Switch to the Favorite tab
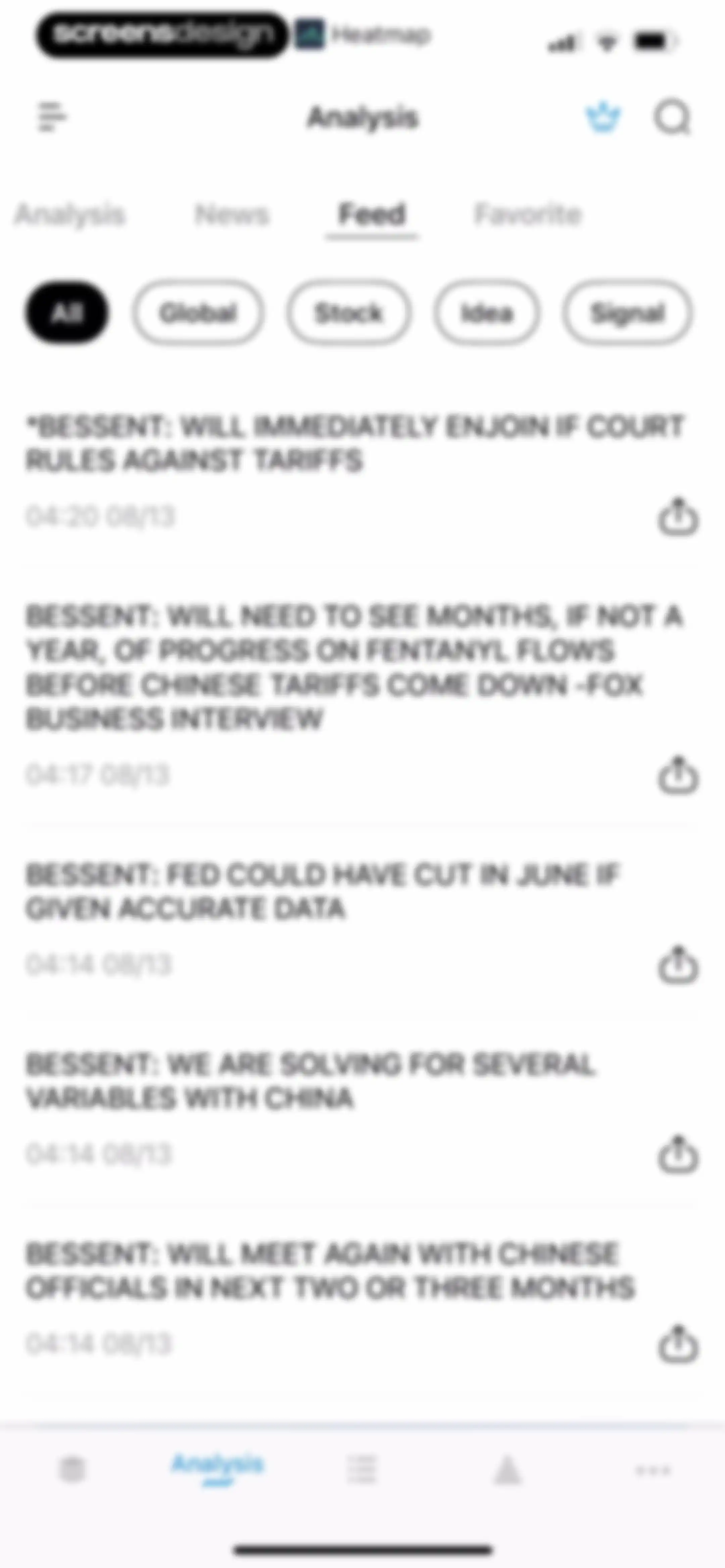The height and width of the screenshot is (1568, 725). [527, 215]
